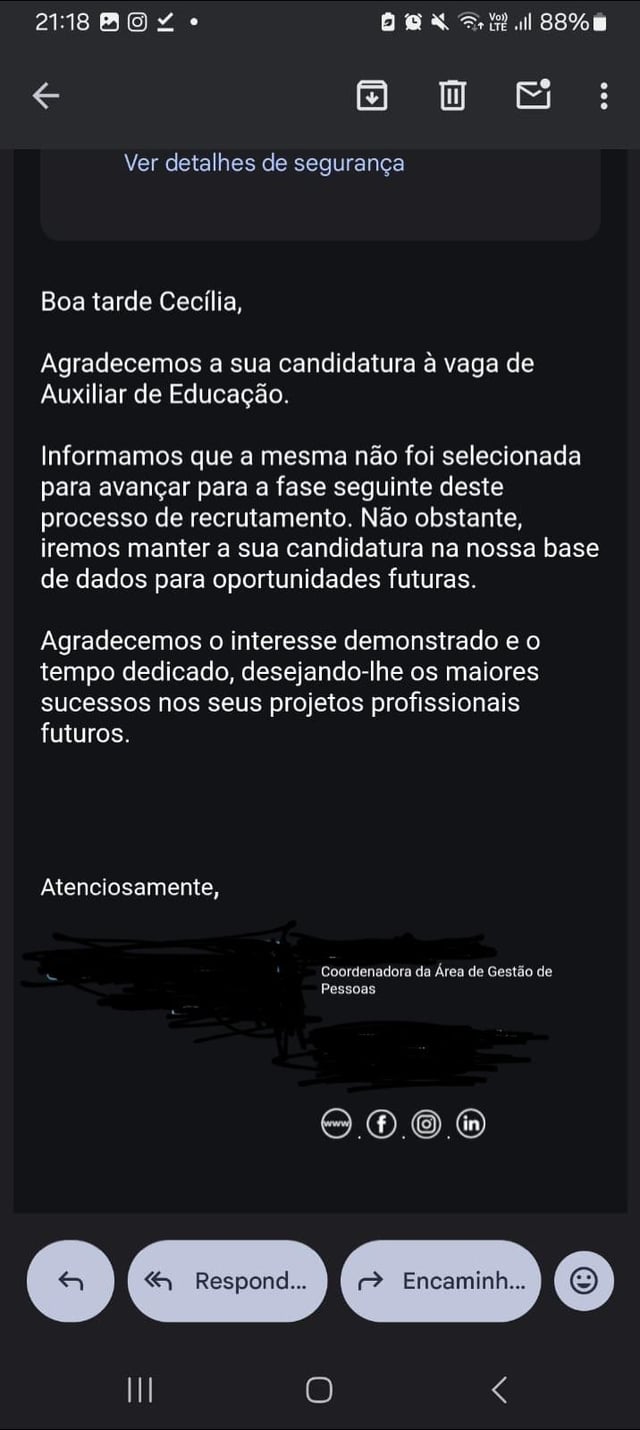The height and width of the screenshot is (1430, 640).
Task: Open the Instagram icon in signature
Action: [426, 1124]
